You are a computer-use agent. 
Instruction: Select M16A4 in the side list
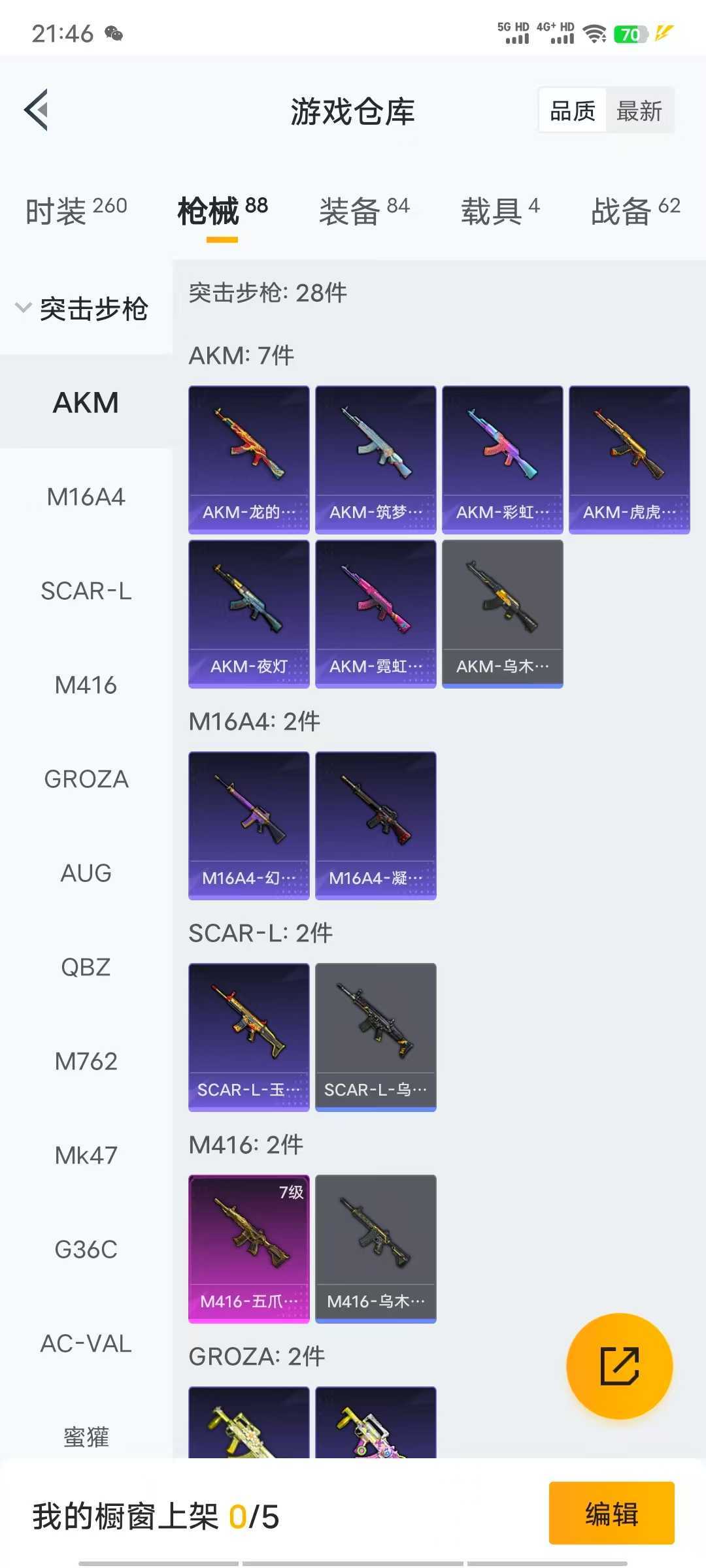pos(86,497)
